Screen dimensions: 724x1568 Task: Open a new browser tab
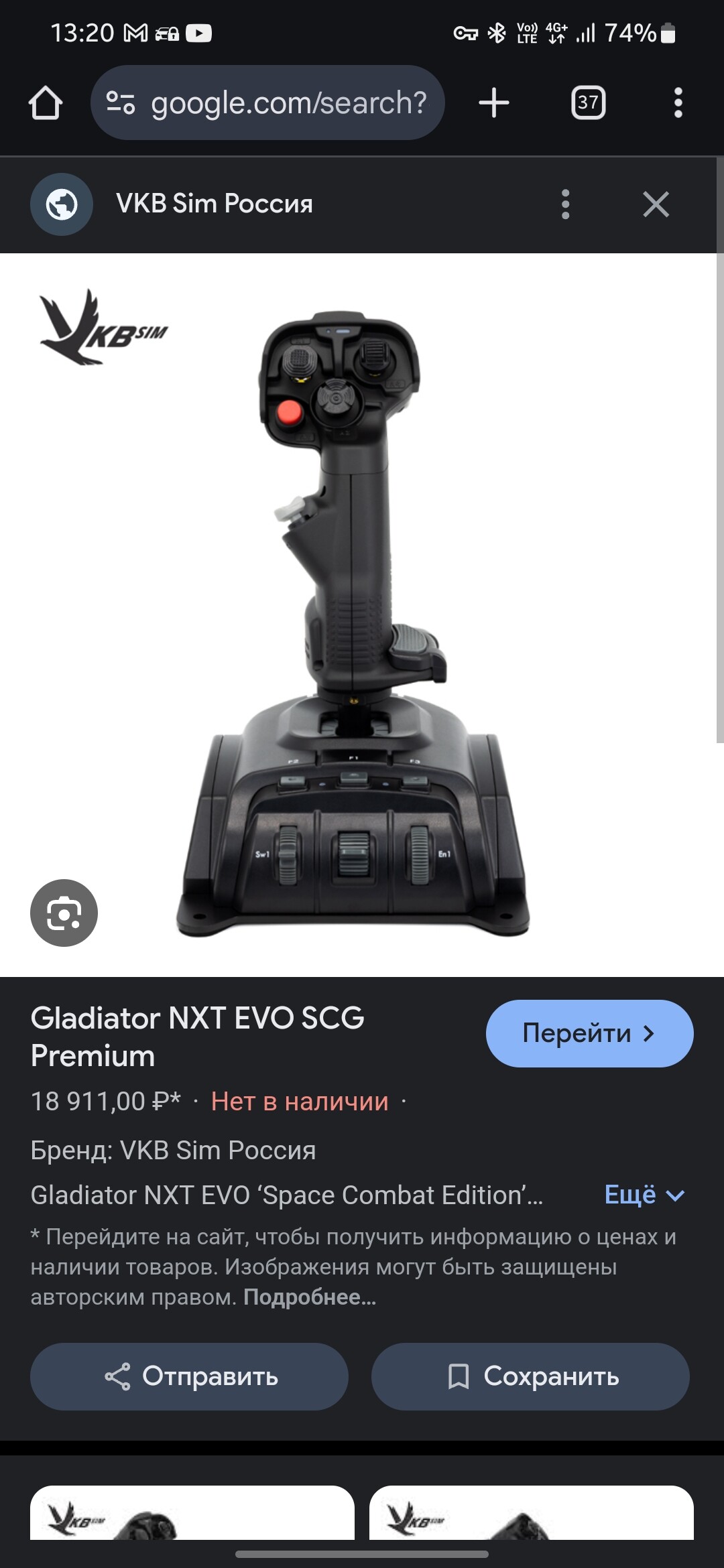pyautogui.click(x=494, y=103)
